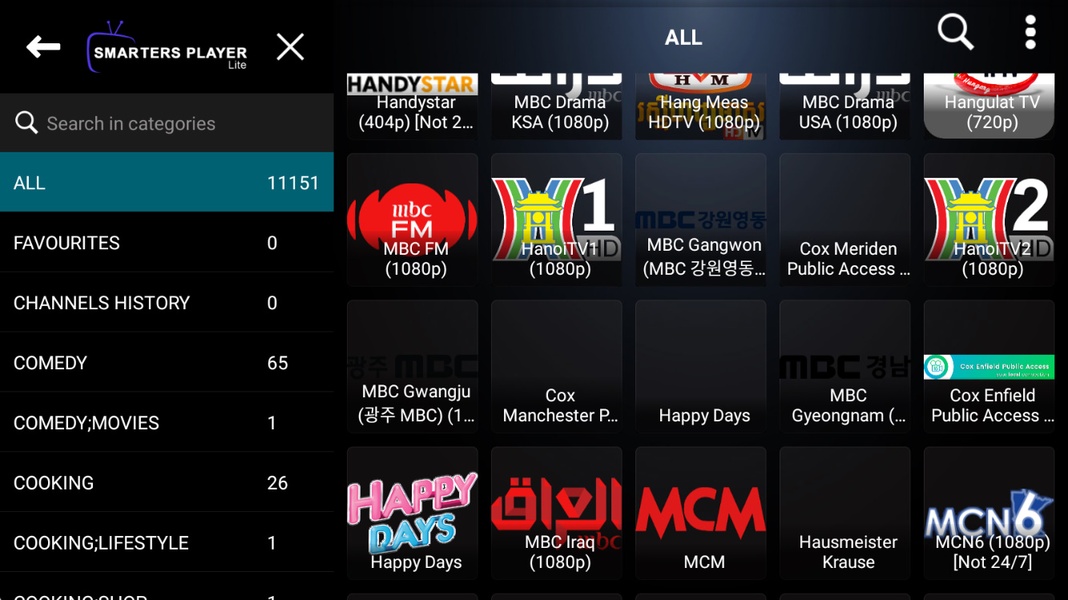Open the overflow menu
Image resolution: width=1068 pixels, height=600 pixels.
click(x=1030, y=32)
